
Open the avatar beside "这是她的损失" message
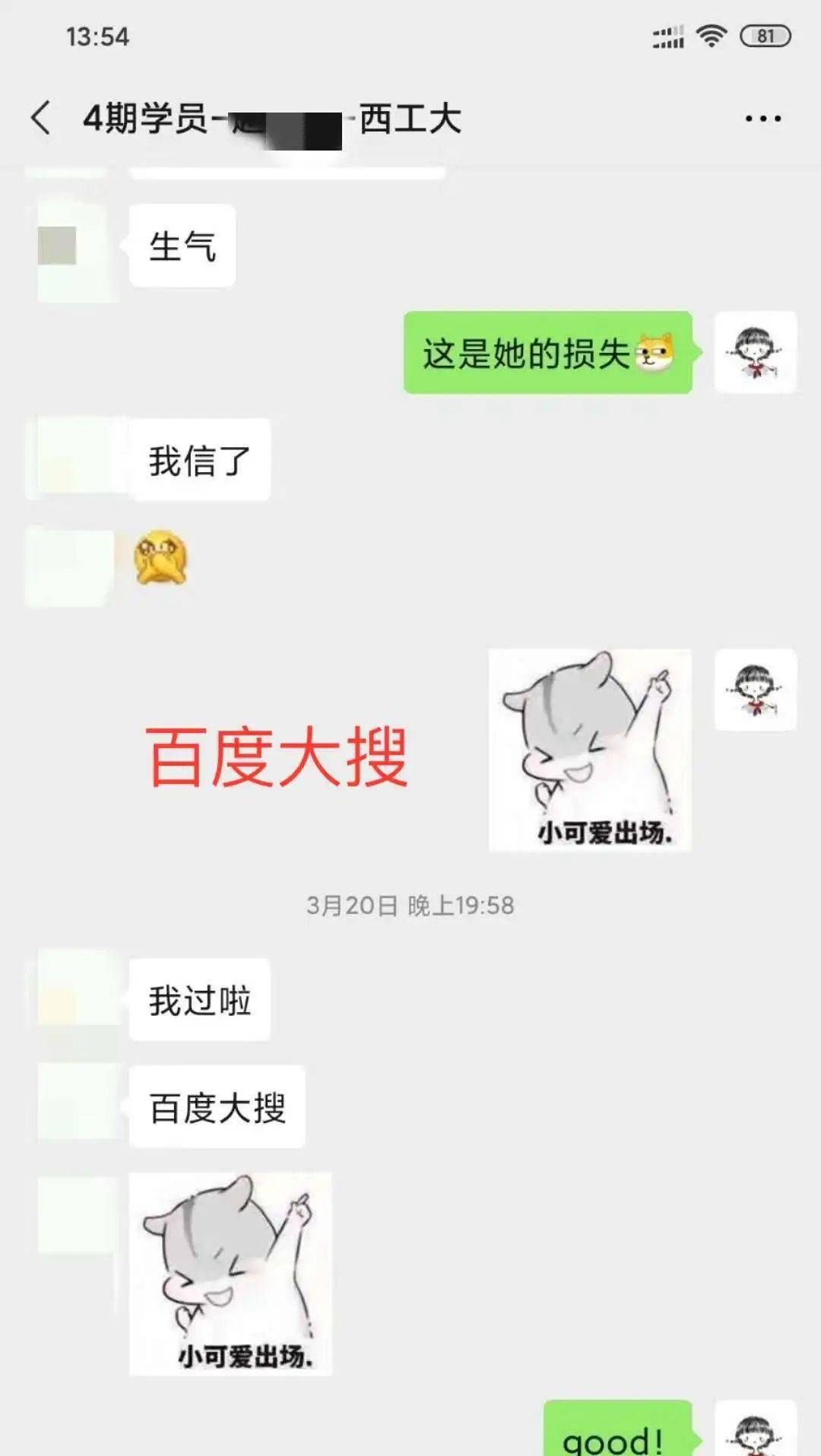[x=756, y=352]
